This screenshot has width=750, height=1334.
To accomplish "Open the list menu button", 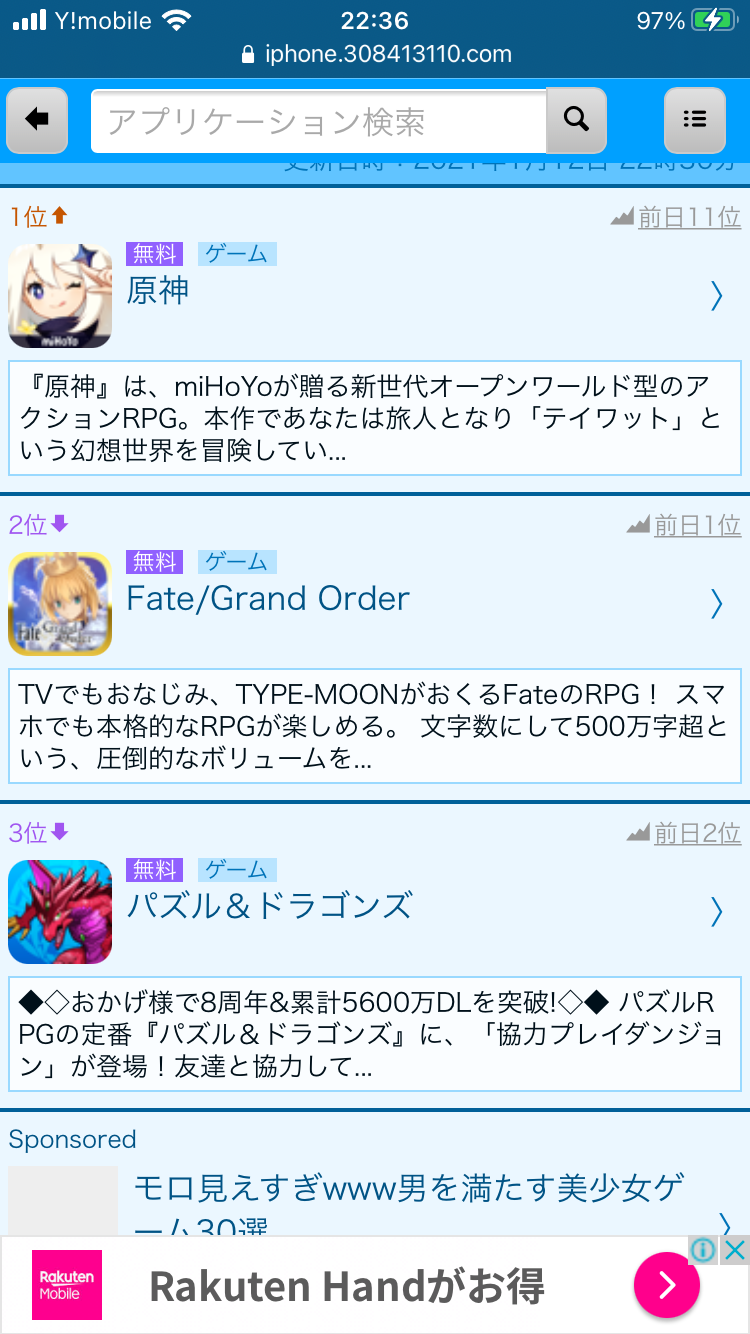I will tap(694, 120).
